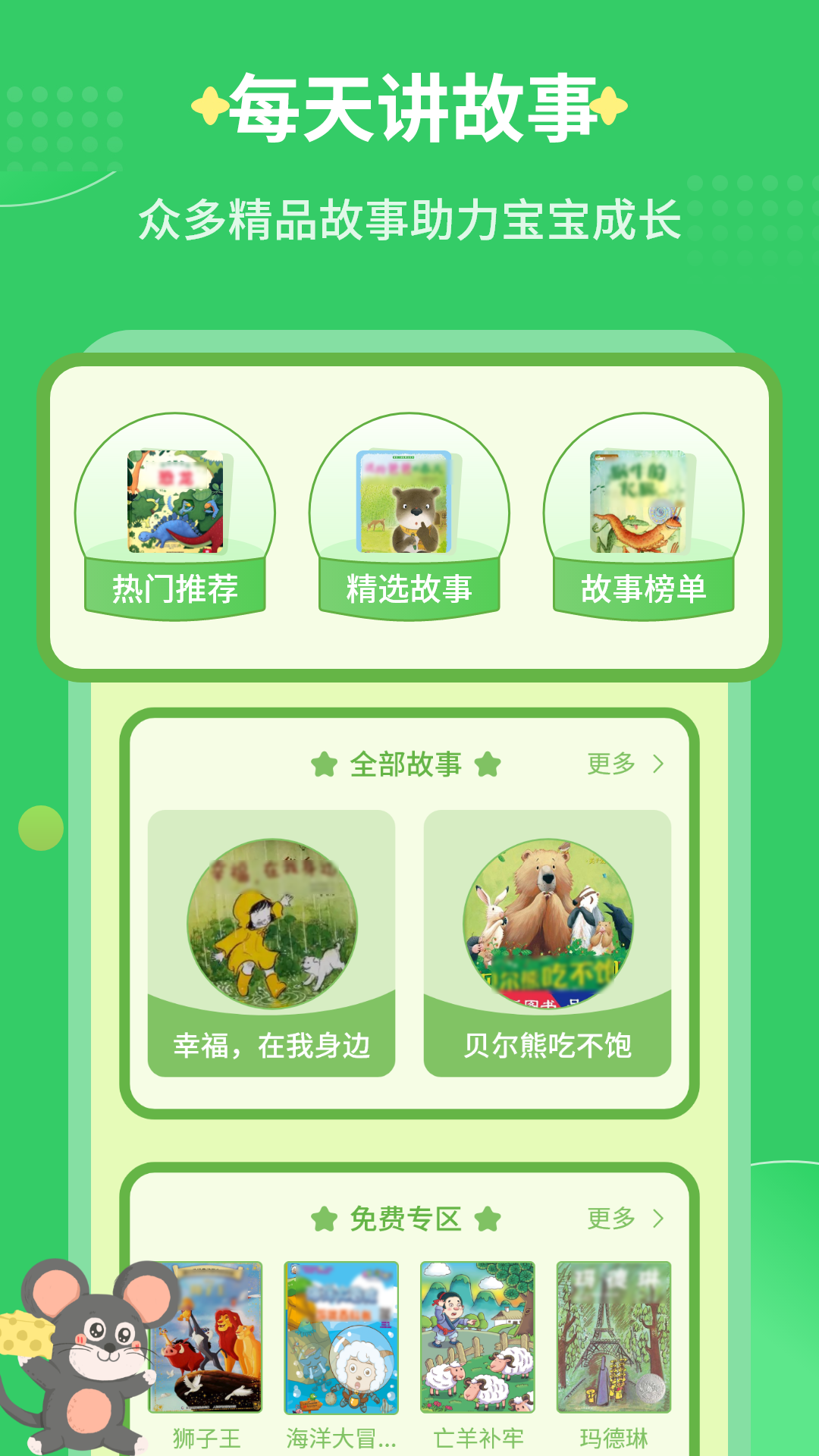Click the 热门推荐 label button
Screen dimensions: 819x1456
coord(176,590)
